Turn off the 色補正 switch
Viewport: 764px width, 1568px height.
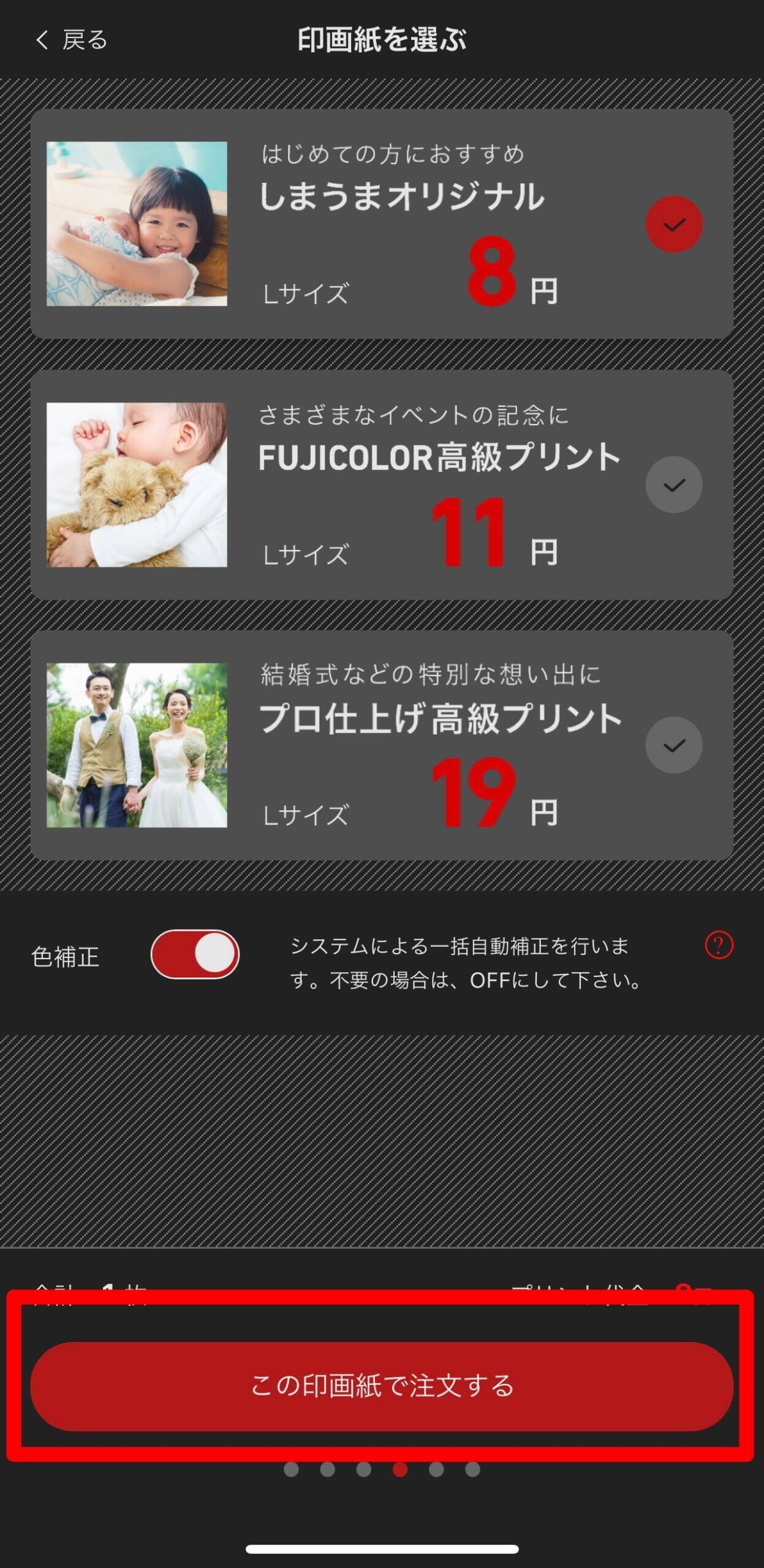(x=195, y=954)
